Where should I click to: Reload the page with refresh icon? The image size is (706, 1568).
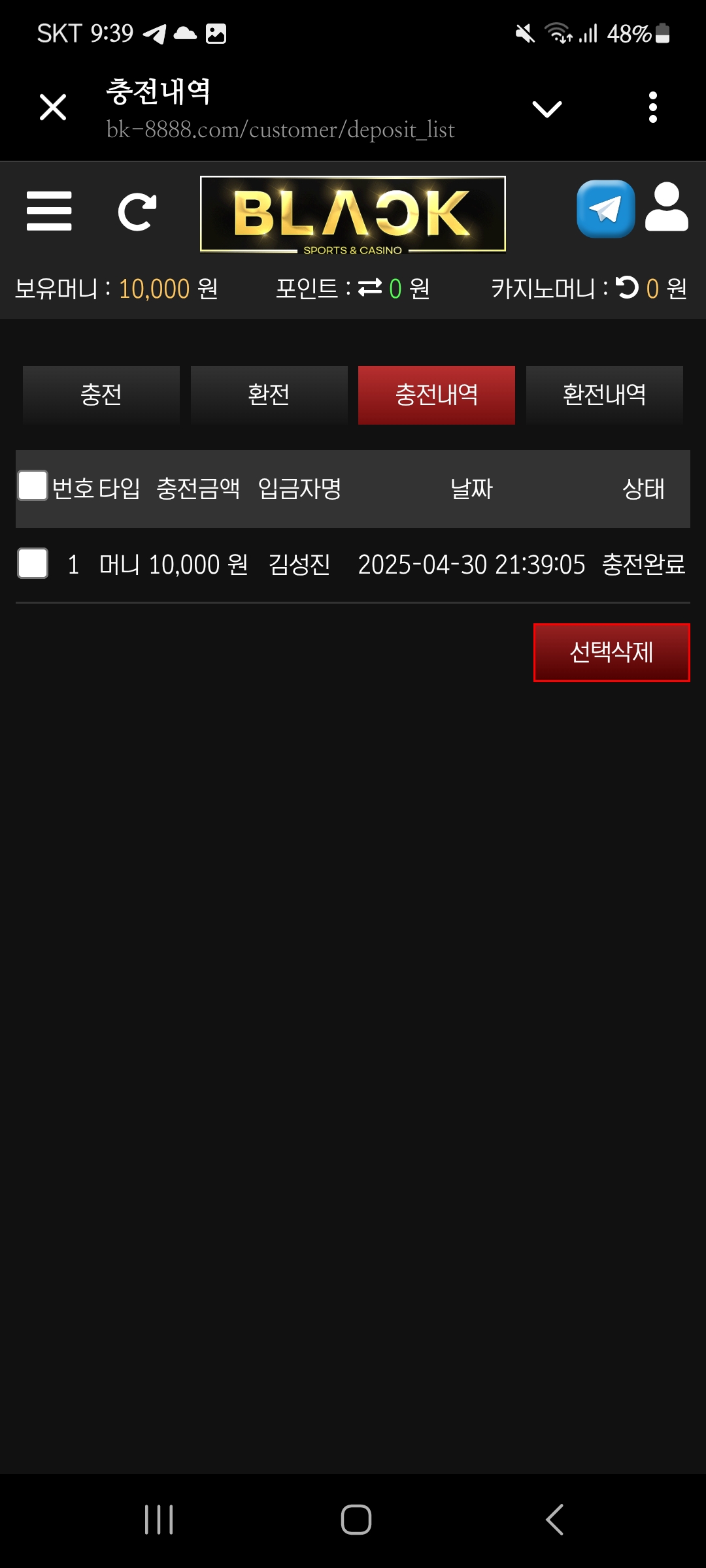tap(137, 212)
